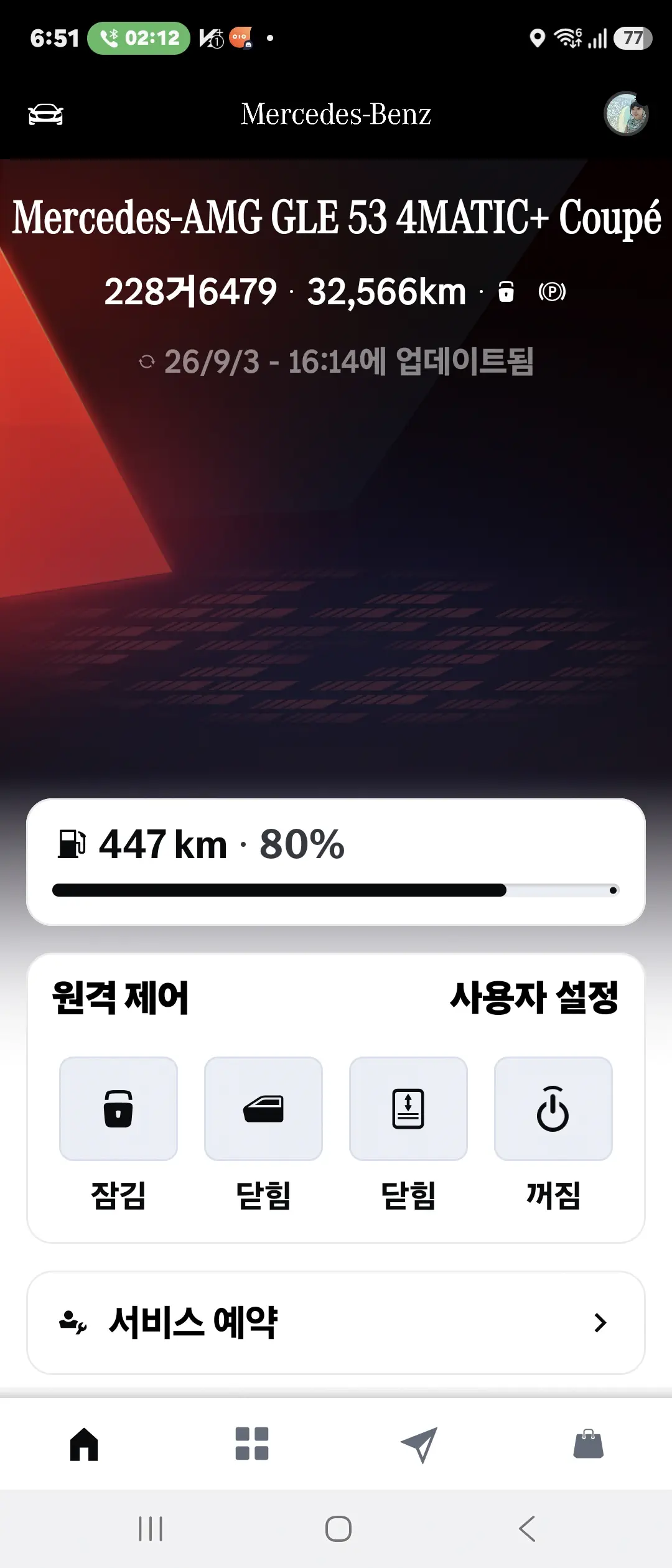Switch to the shopping bag store tab
672x1568 pixels.
(588, 1444)
